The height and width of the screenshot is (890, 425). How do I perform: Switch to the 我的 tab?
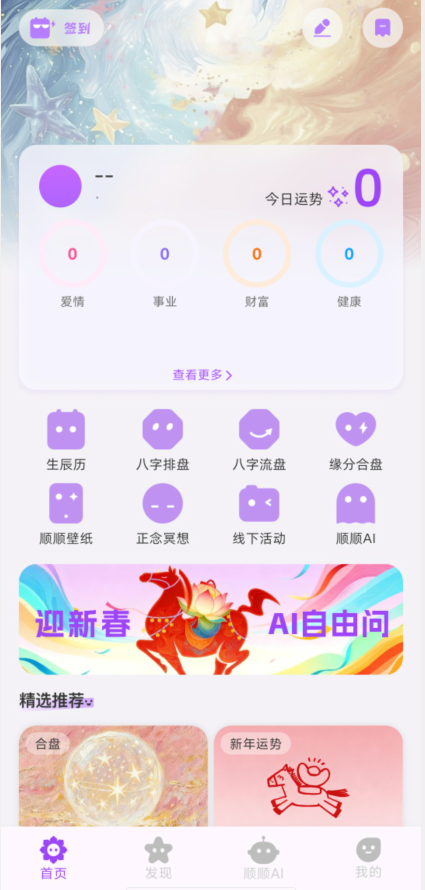click(x=368, y=858)
